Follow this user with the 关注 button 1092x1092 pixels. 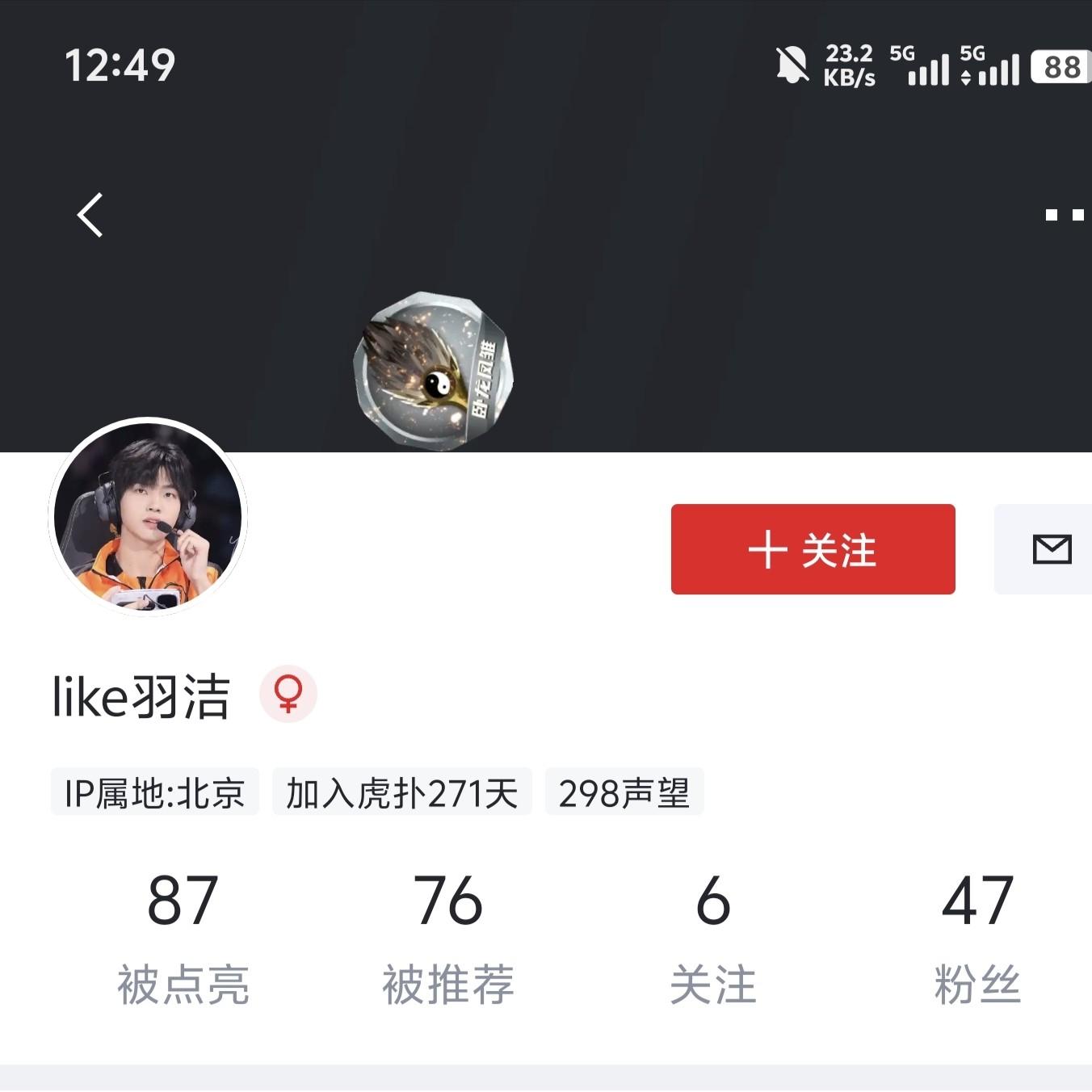pyautogui.click(x=813, y=549)
